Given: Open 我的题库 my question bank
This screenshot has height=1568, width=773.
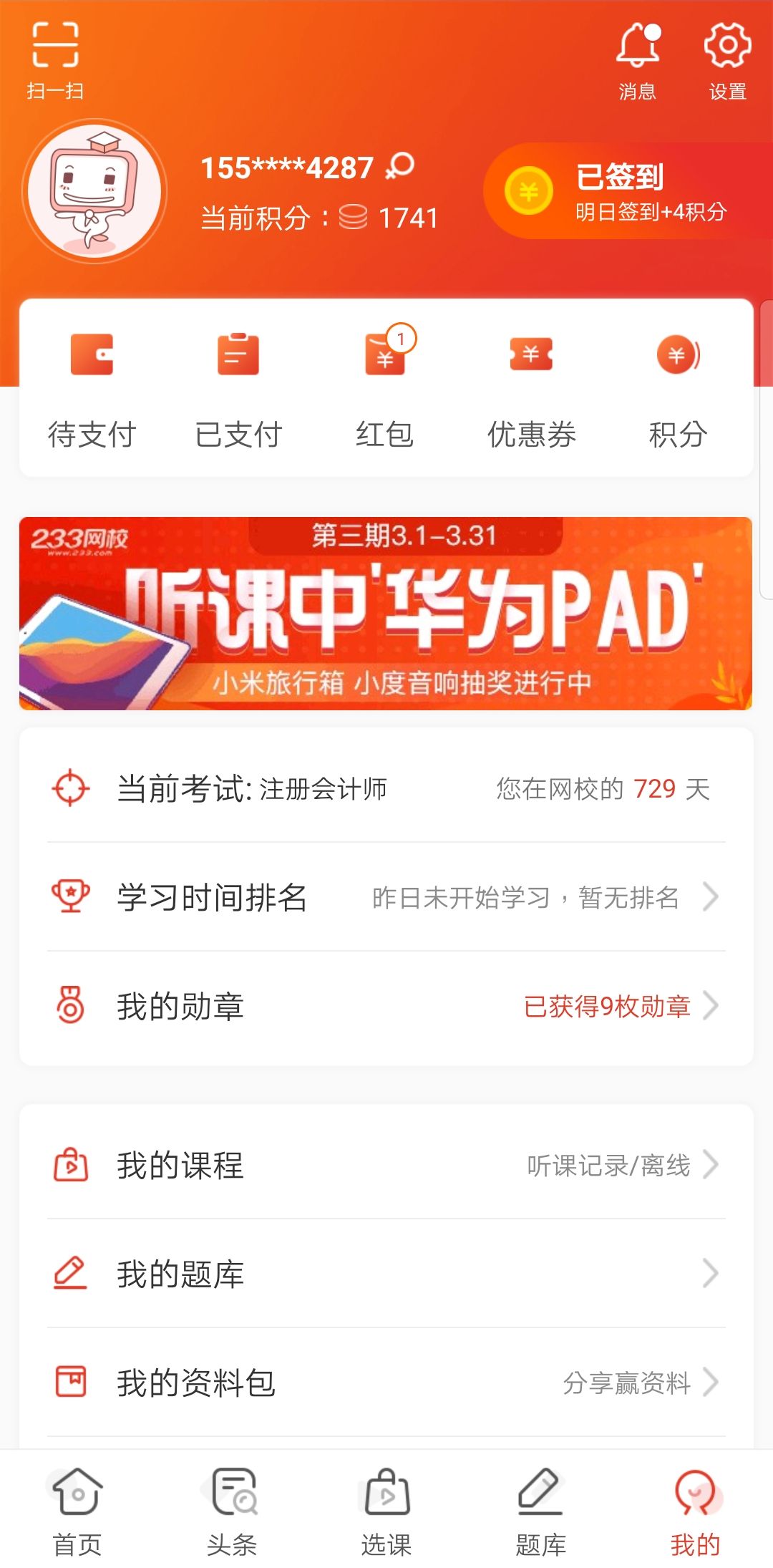Looking at the screenshot, I should (x=386, y=1274).
